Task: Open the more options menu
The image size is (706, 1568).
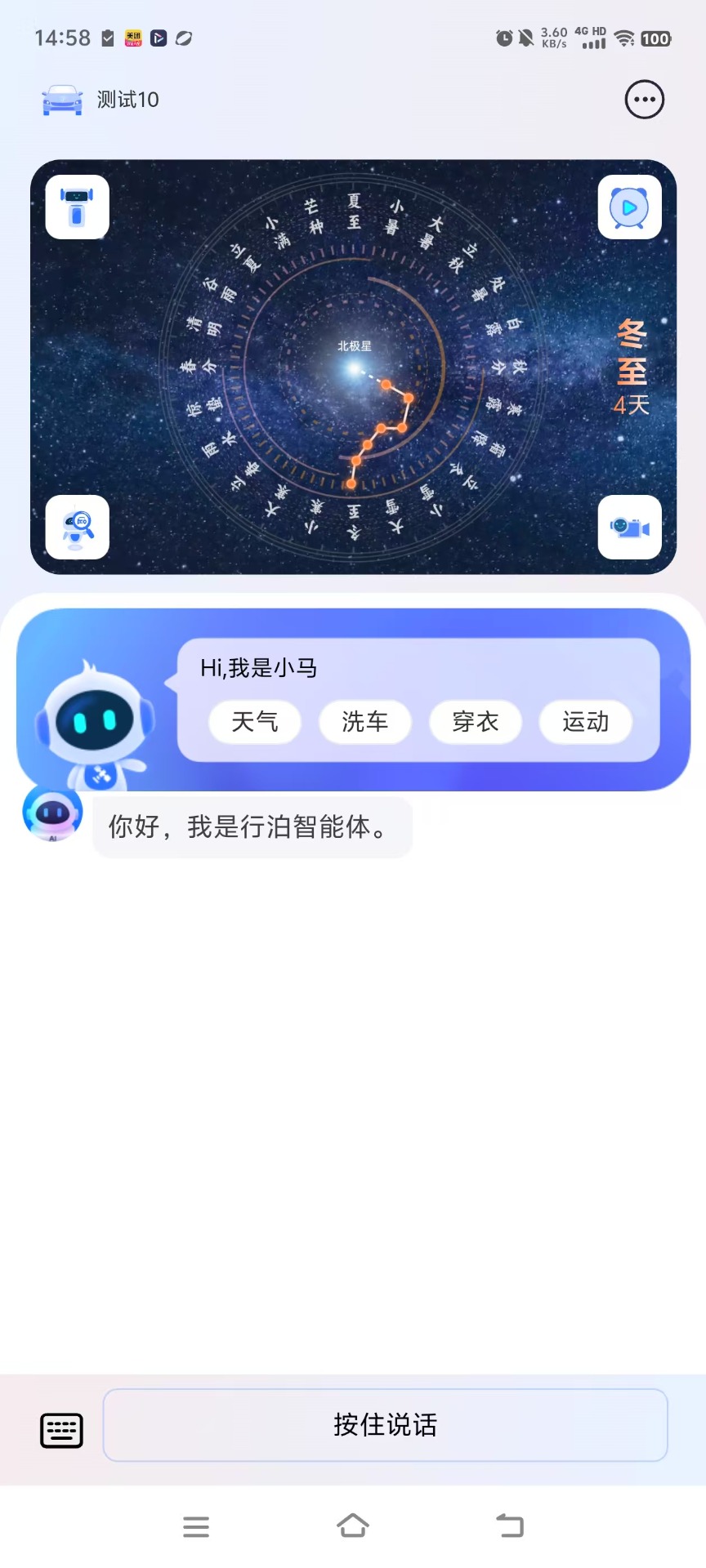Action: 644,99
